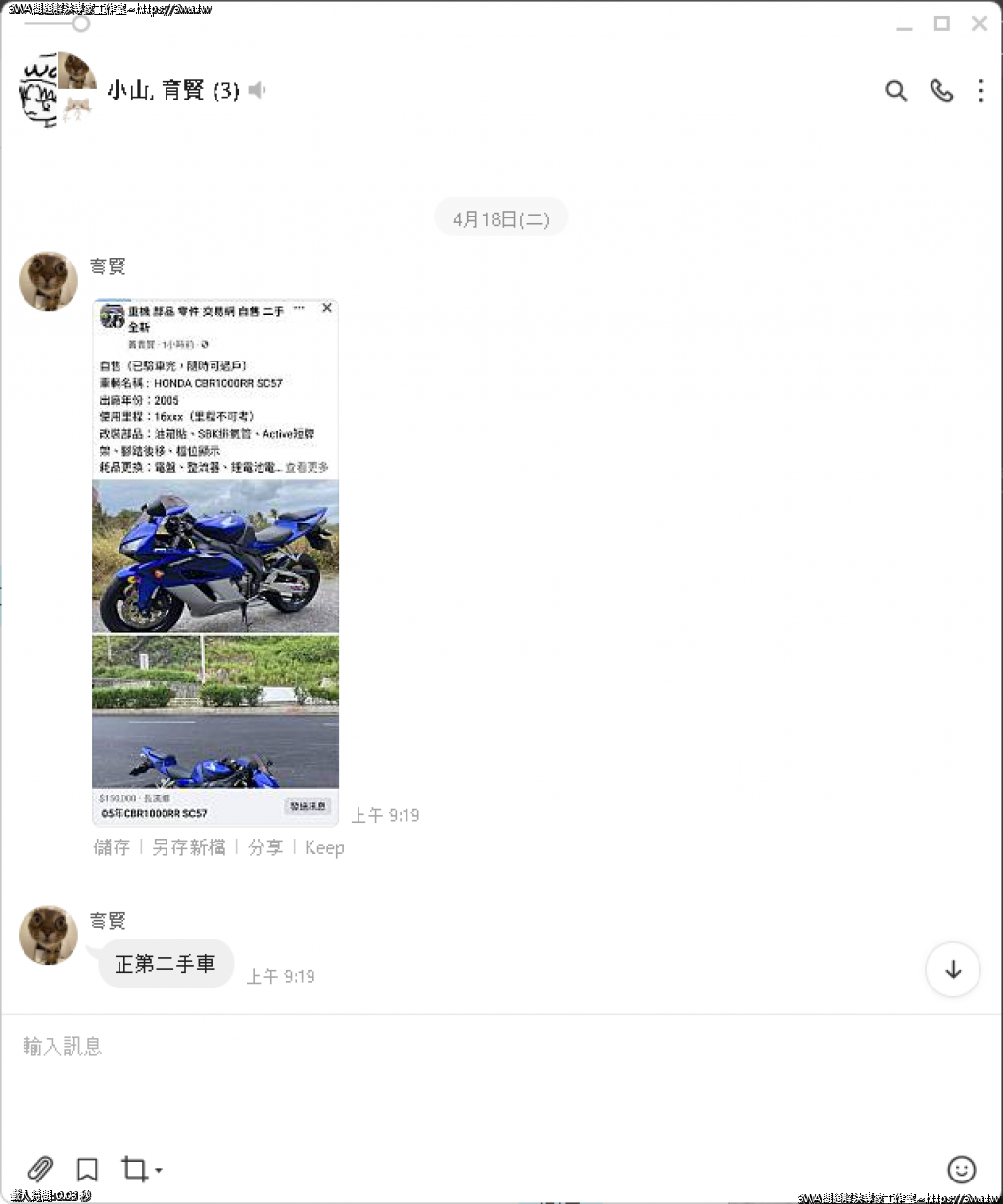The image size is (1003, 1204).
Task: Start a voice call
Action: pyautogui.click(x=941, y=91)
